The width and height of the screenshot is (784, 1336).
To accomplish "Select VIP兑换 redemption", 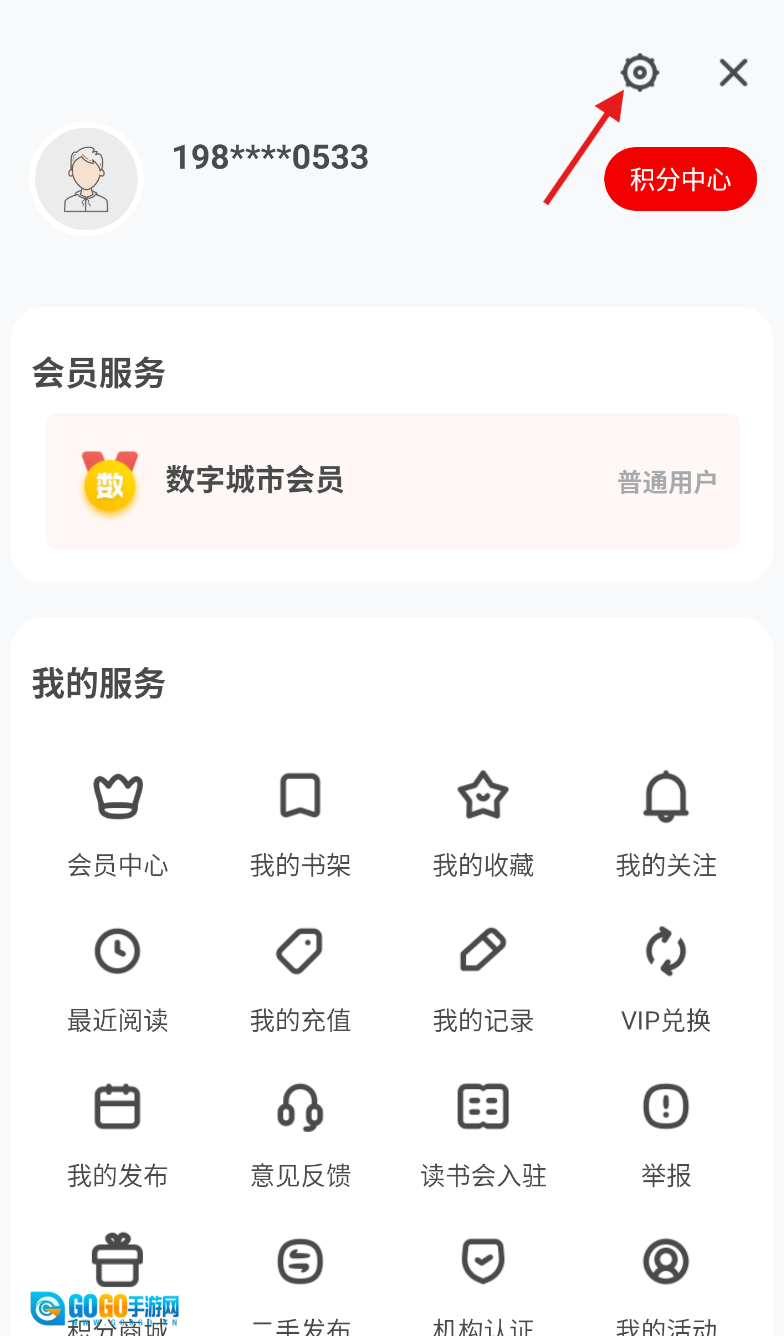I will coord(666,977).
